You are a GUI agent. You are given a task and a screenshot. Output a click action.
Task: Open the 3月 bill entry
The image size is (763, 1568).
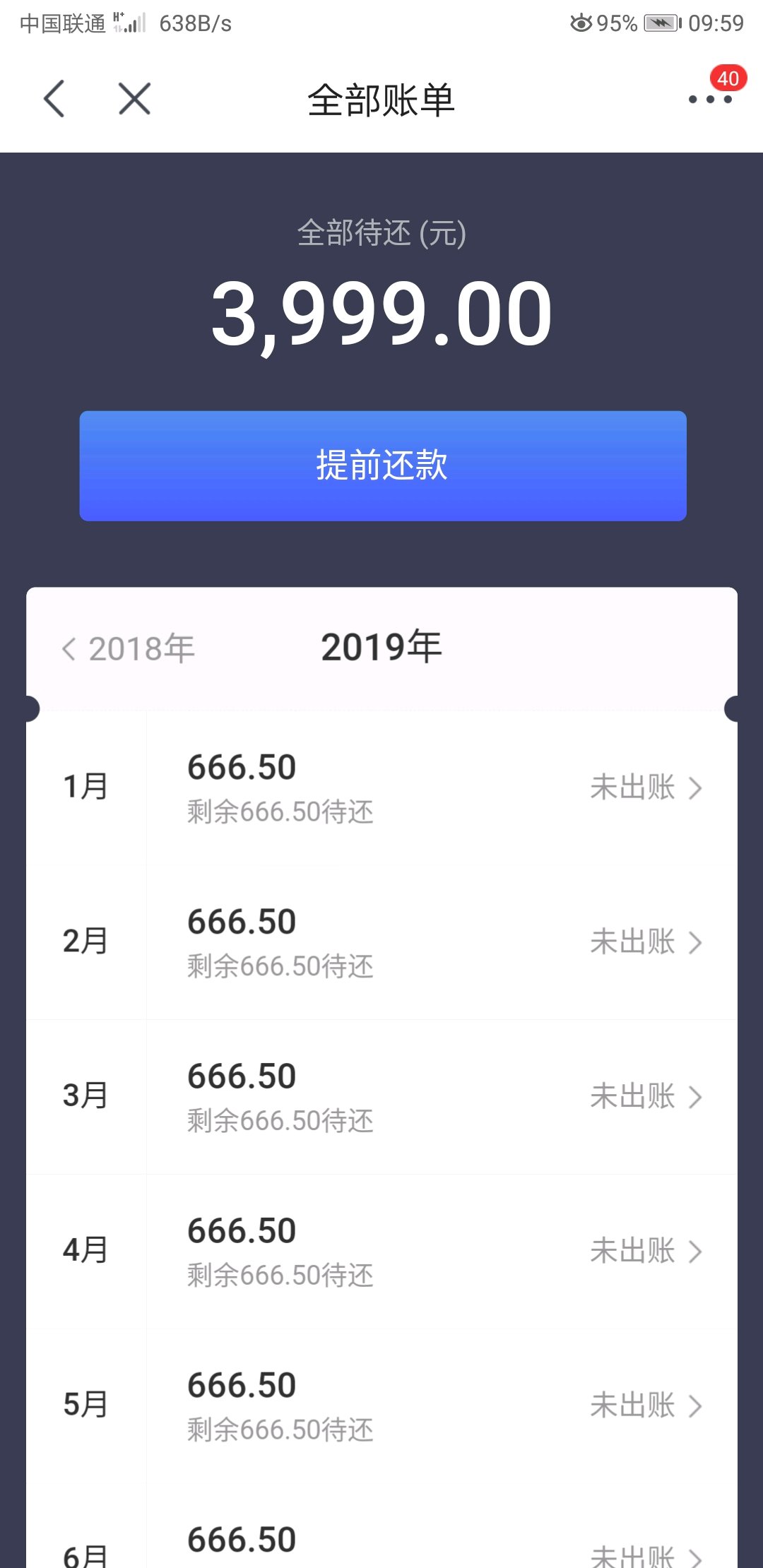[x=381, y=1097]
